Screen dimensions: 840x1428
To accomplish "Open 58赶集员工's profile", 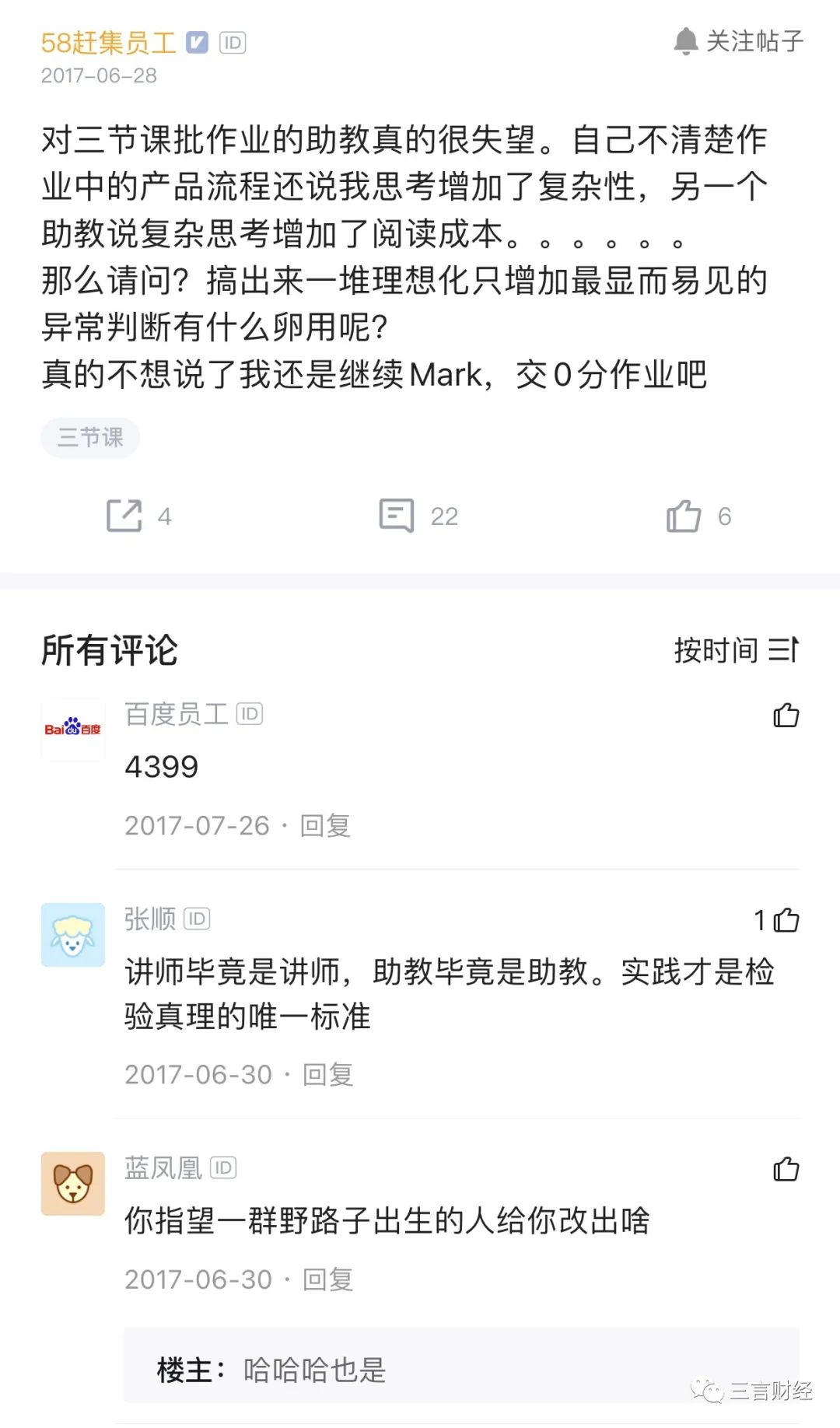I will (108, 43).
